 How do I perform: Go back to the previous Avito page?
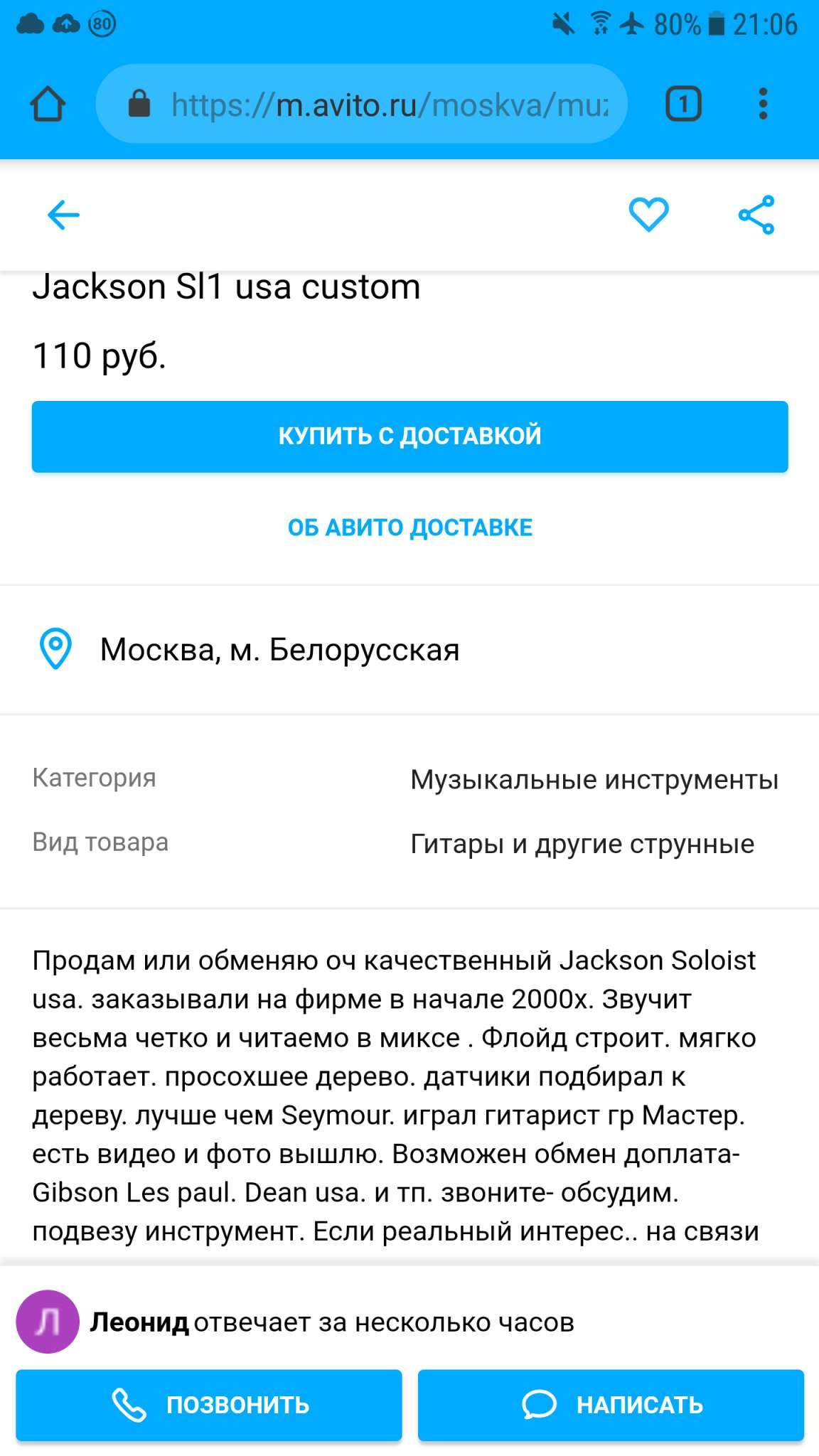tap(63, 215)
